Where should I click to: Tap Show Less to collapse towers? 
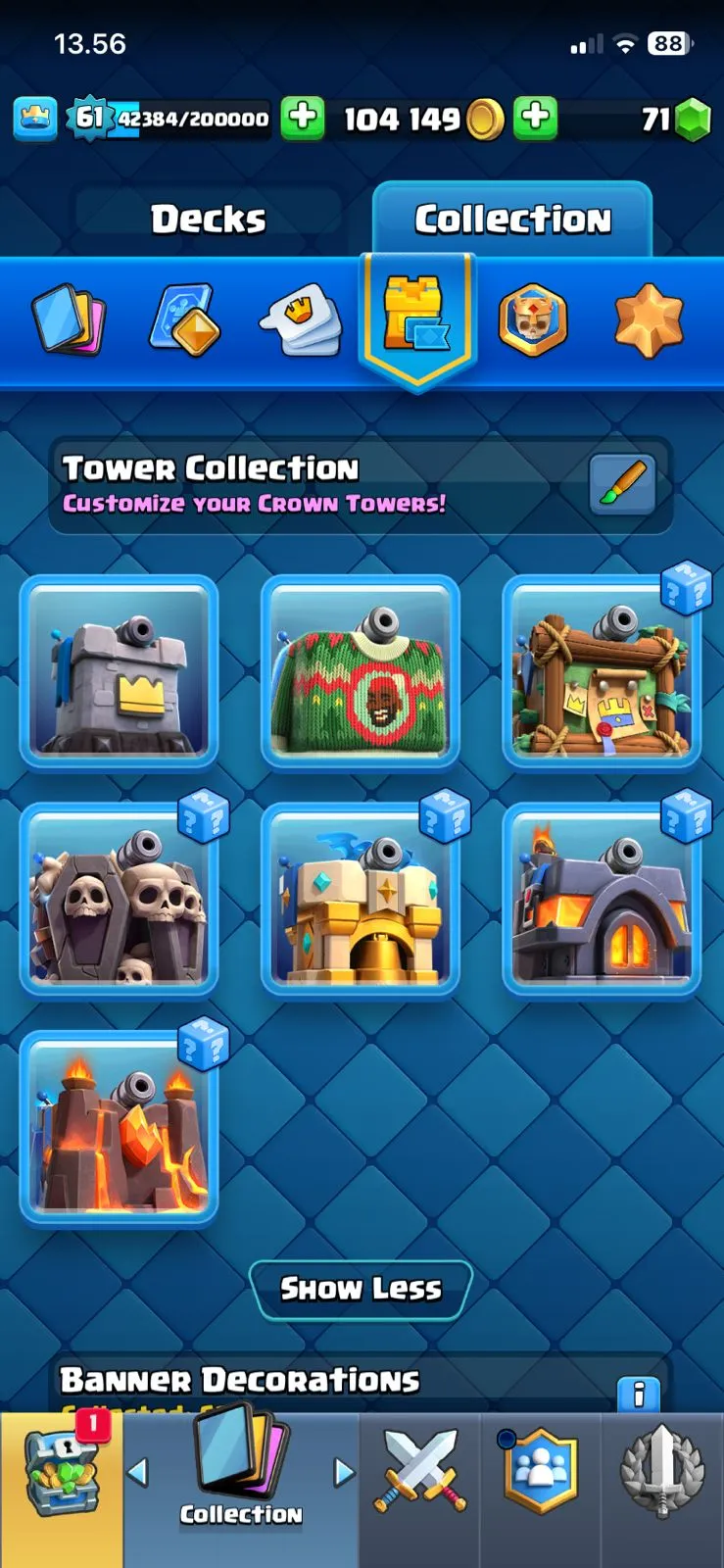[x=361, y=1288]
